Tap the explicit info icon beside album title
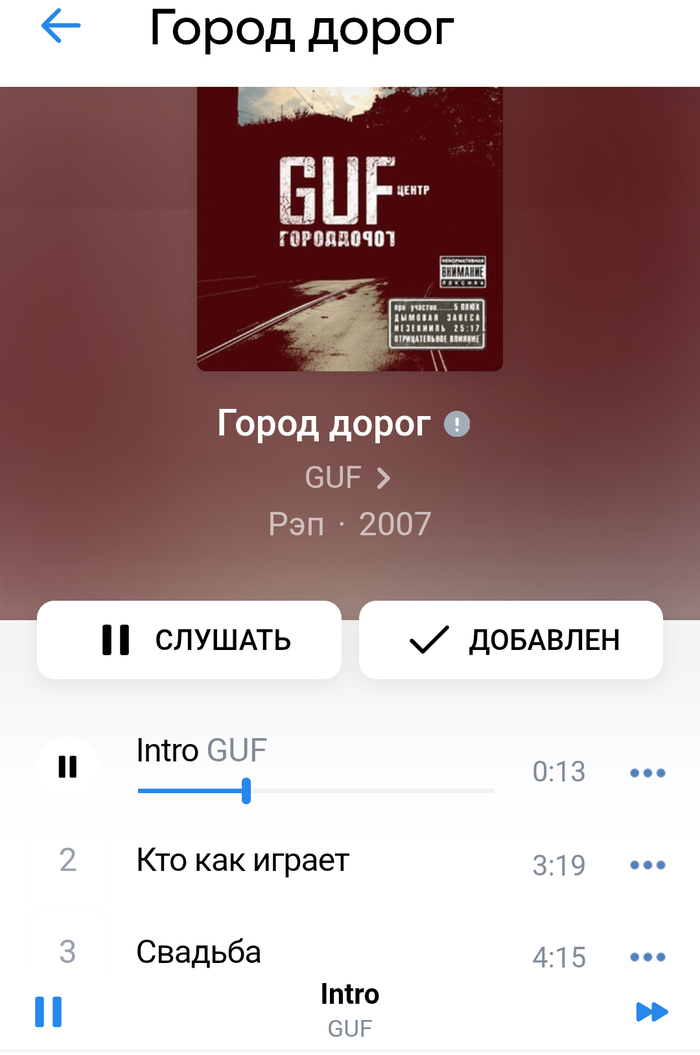 click(457, 424)
